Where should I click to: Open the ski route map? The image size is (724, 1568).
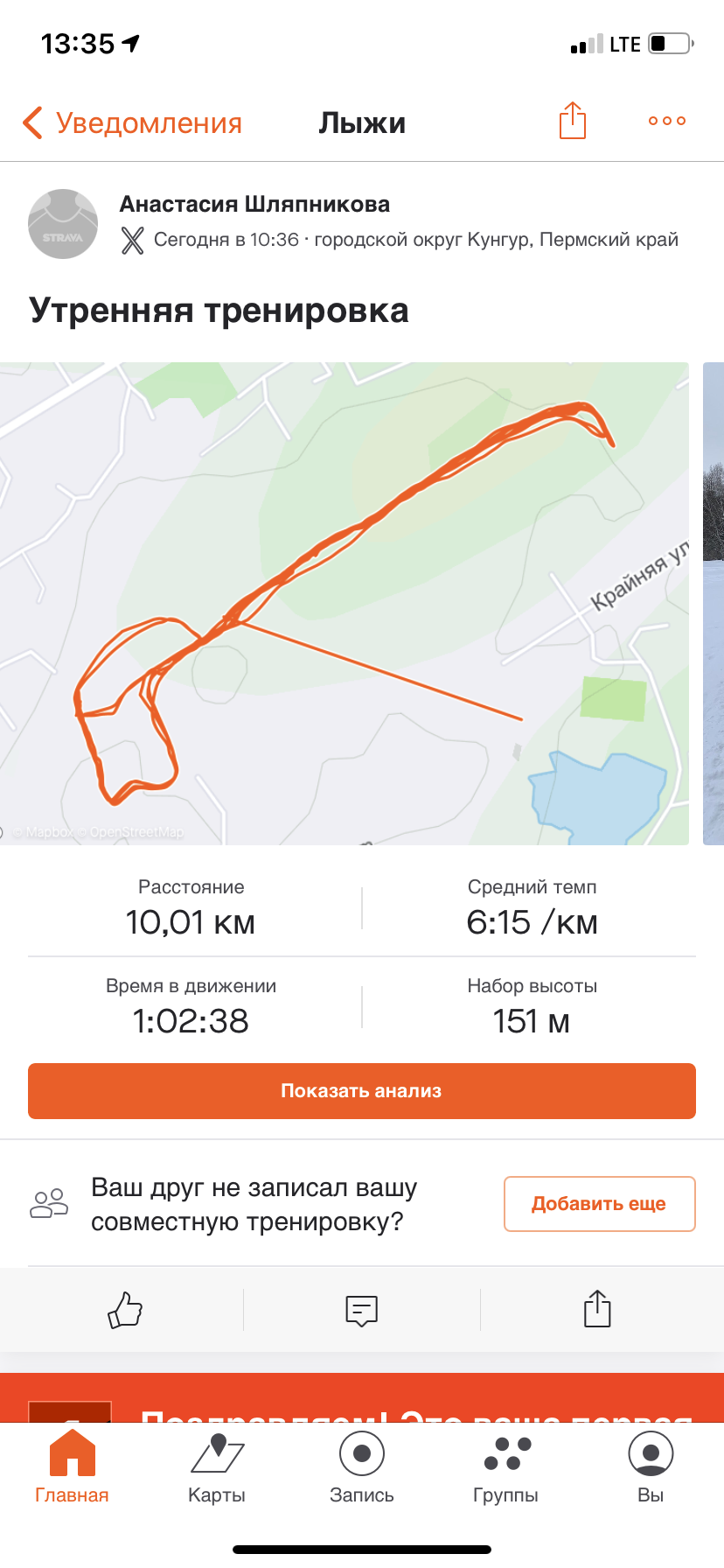[x=345, y=604]
